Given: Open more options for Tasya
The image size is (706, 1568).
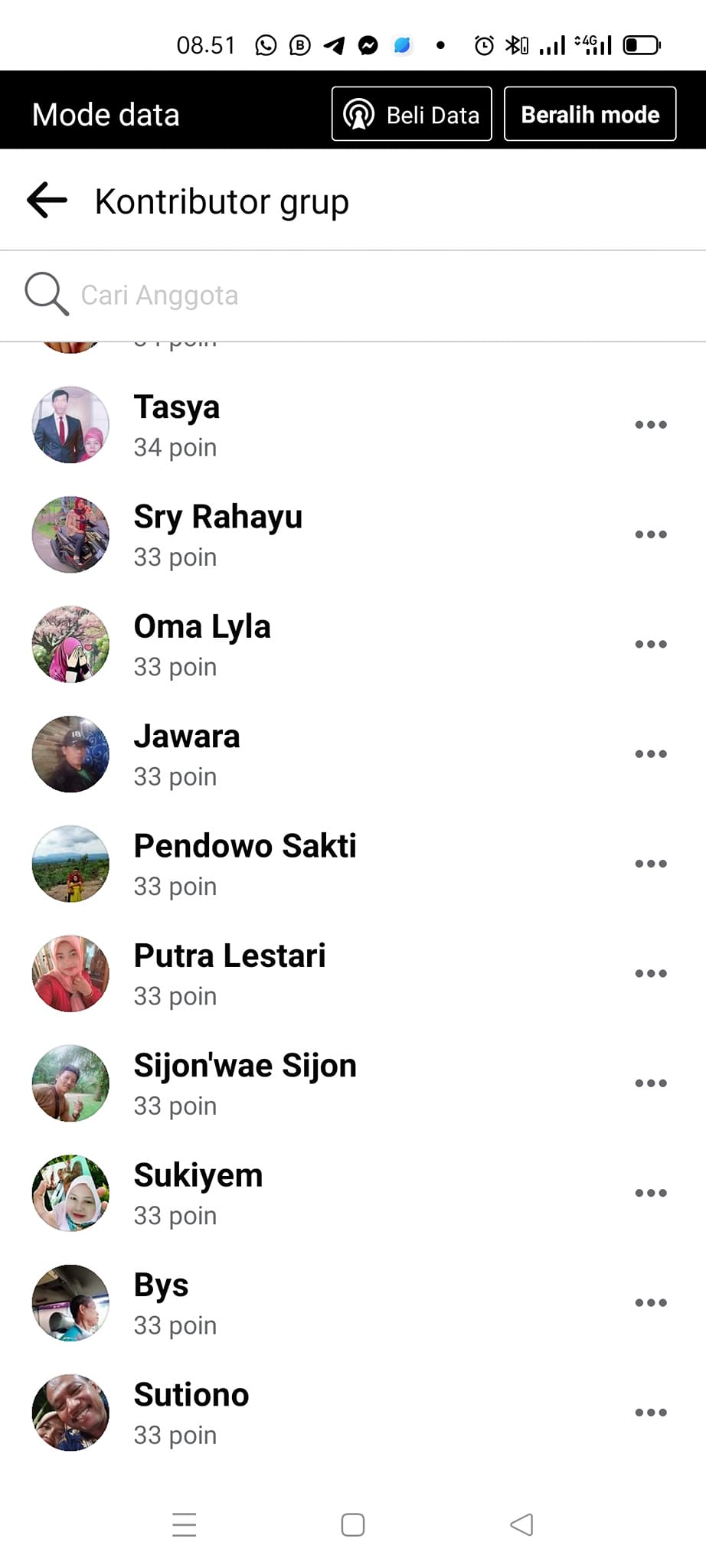Looking at the screenshot, I should [x=650, y=425].
